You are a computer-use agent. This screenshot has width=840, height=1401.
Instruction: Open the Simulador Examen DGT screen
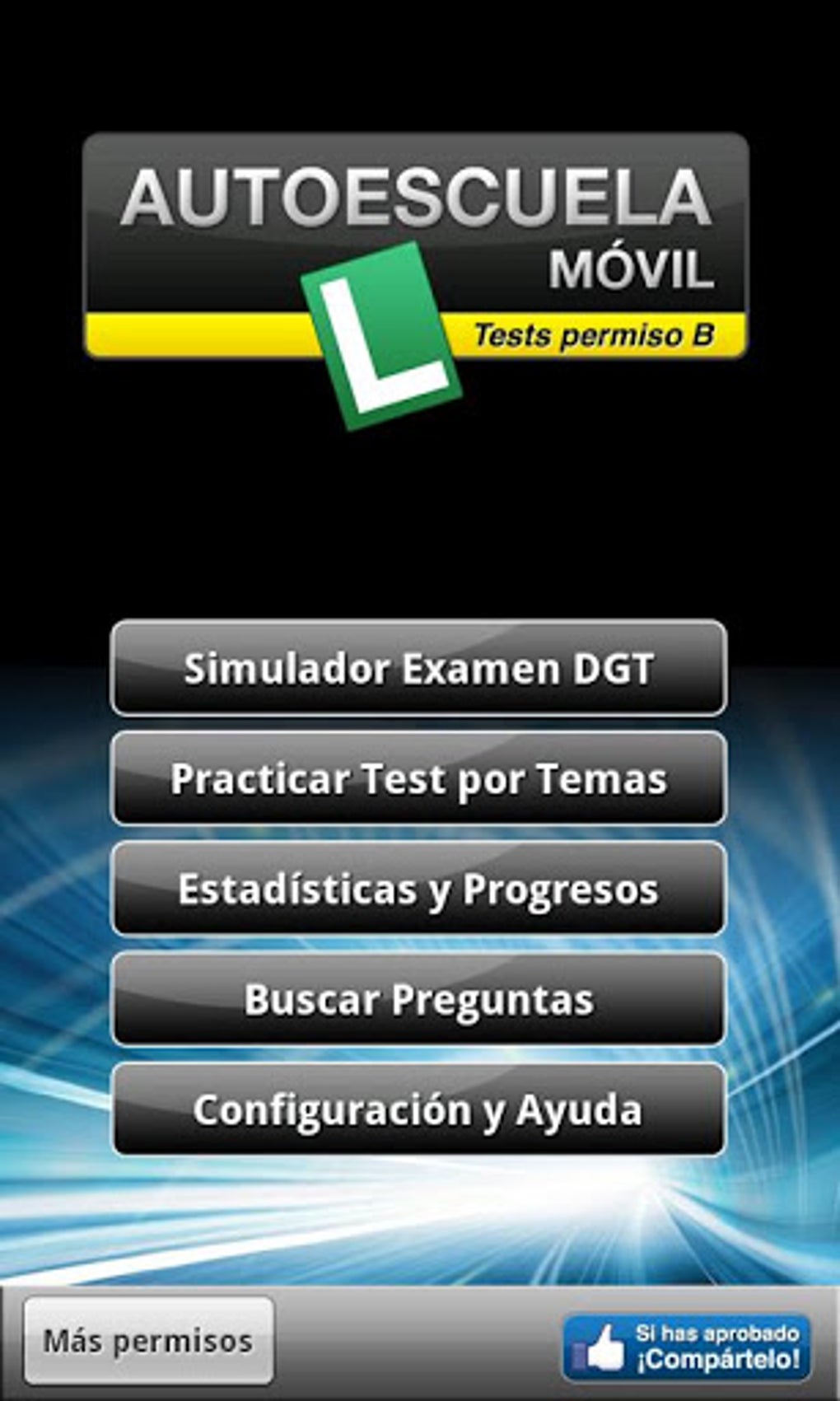(x=419, y=669)
